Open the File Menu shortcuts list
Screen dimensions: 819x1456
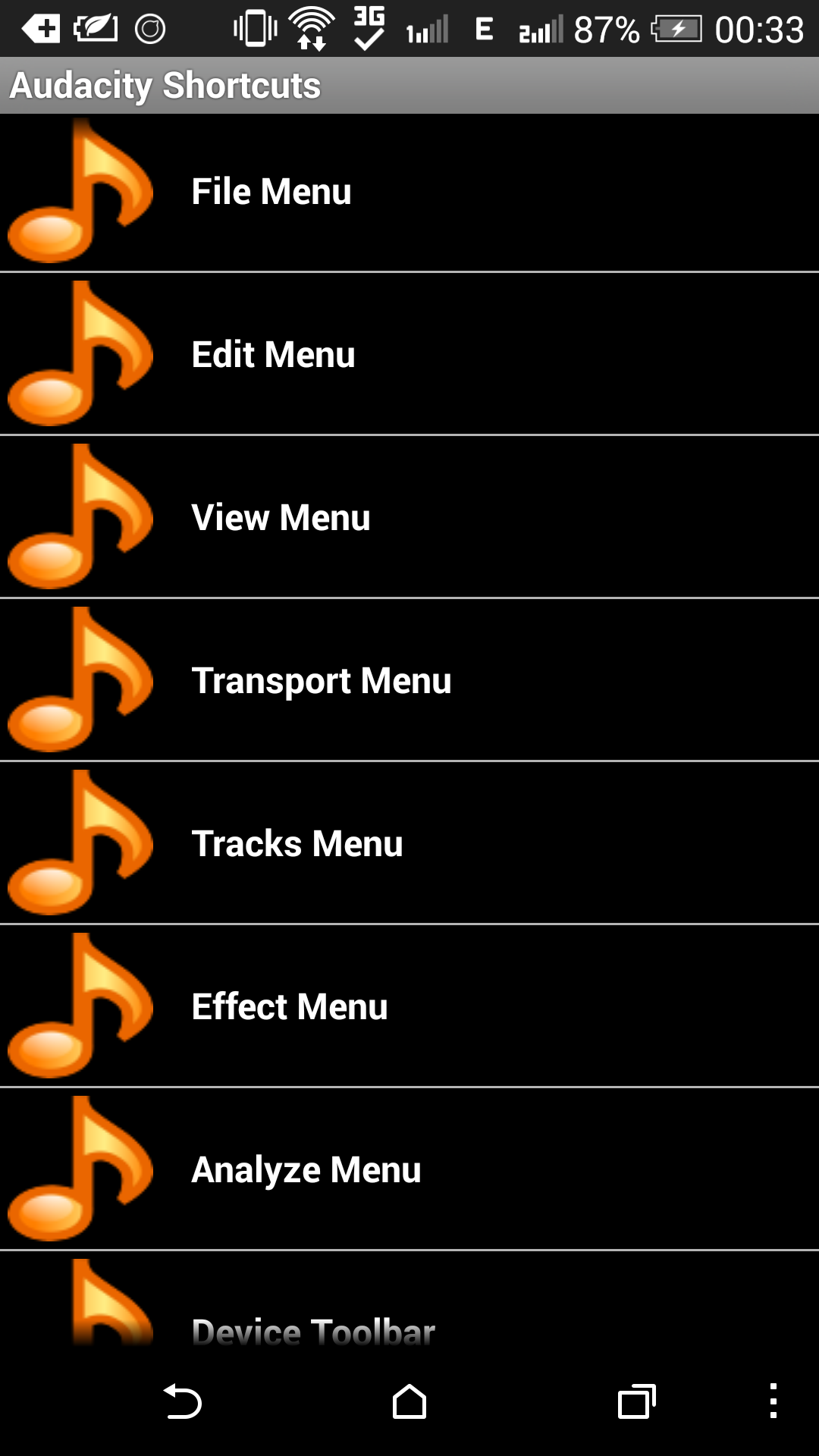point(409,191)
